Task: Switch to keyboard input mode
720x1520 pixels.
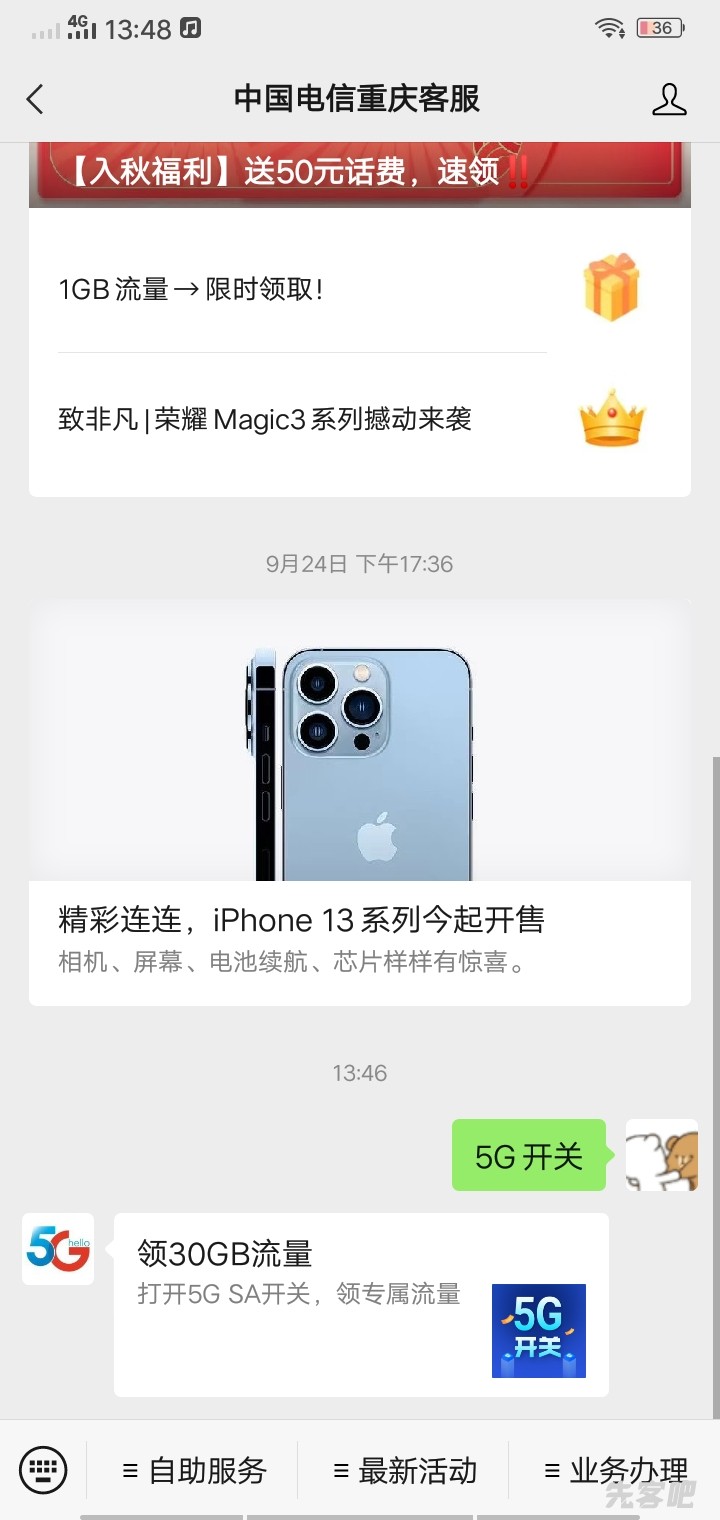Action: click(x=43, y=1470)
